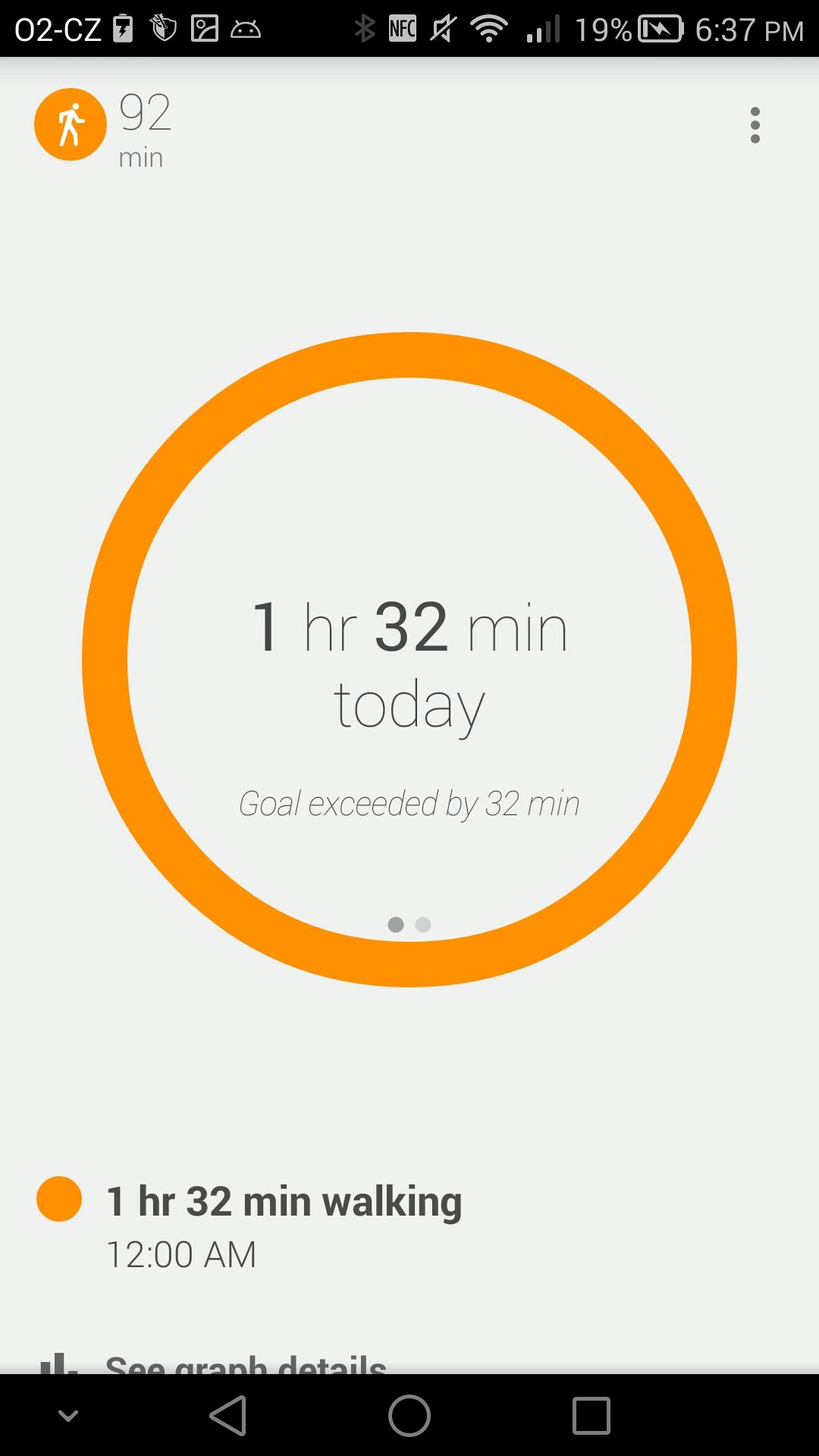Go to the home screen
This screenshot has width=819, height=1456.
pos(409,1415)
